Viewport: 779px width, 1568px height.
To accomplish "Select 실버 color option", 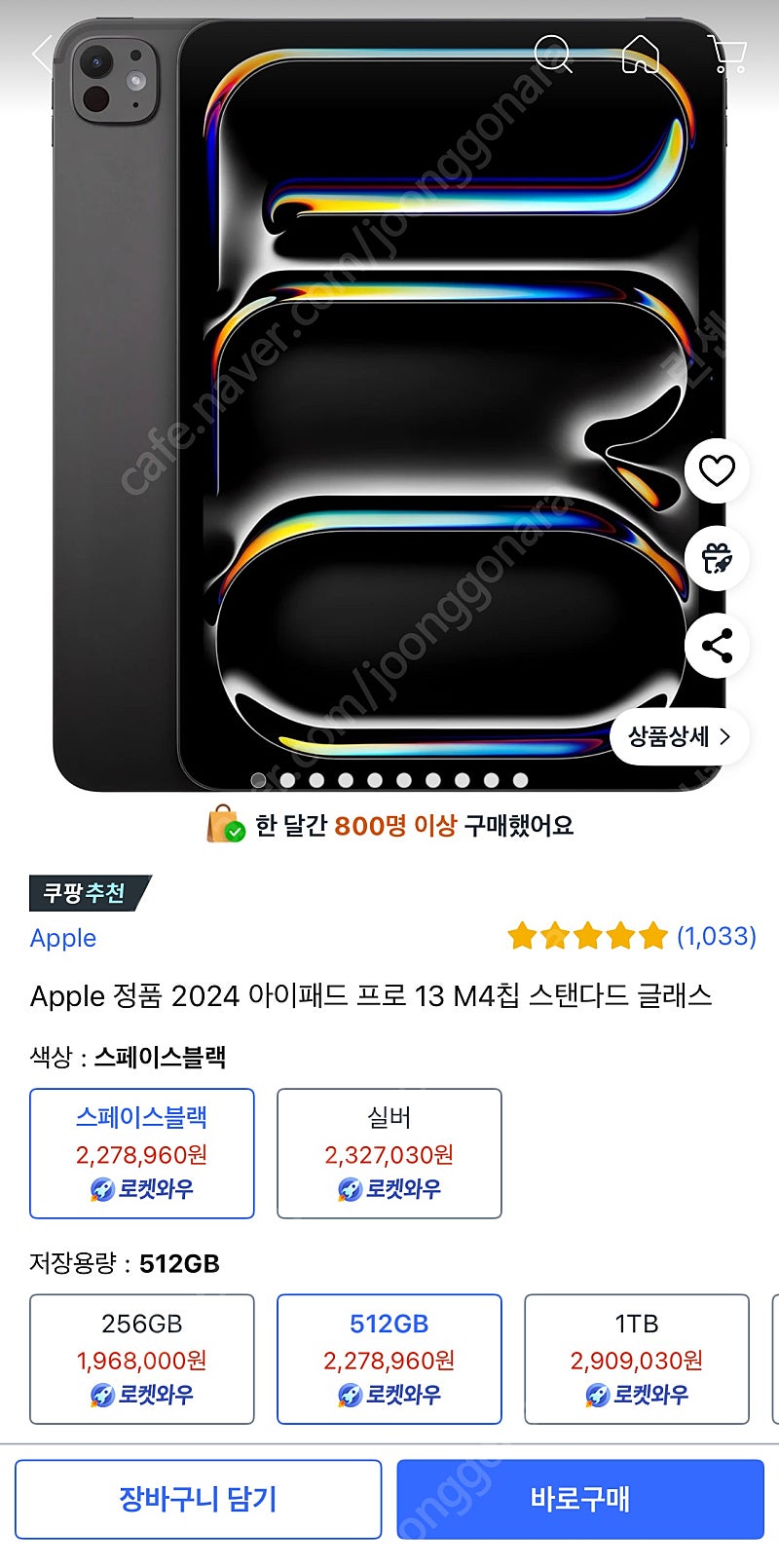I will tap(389, 1153).
